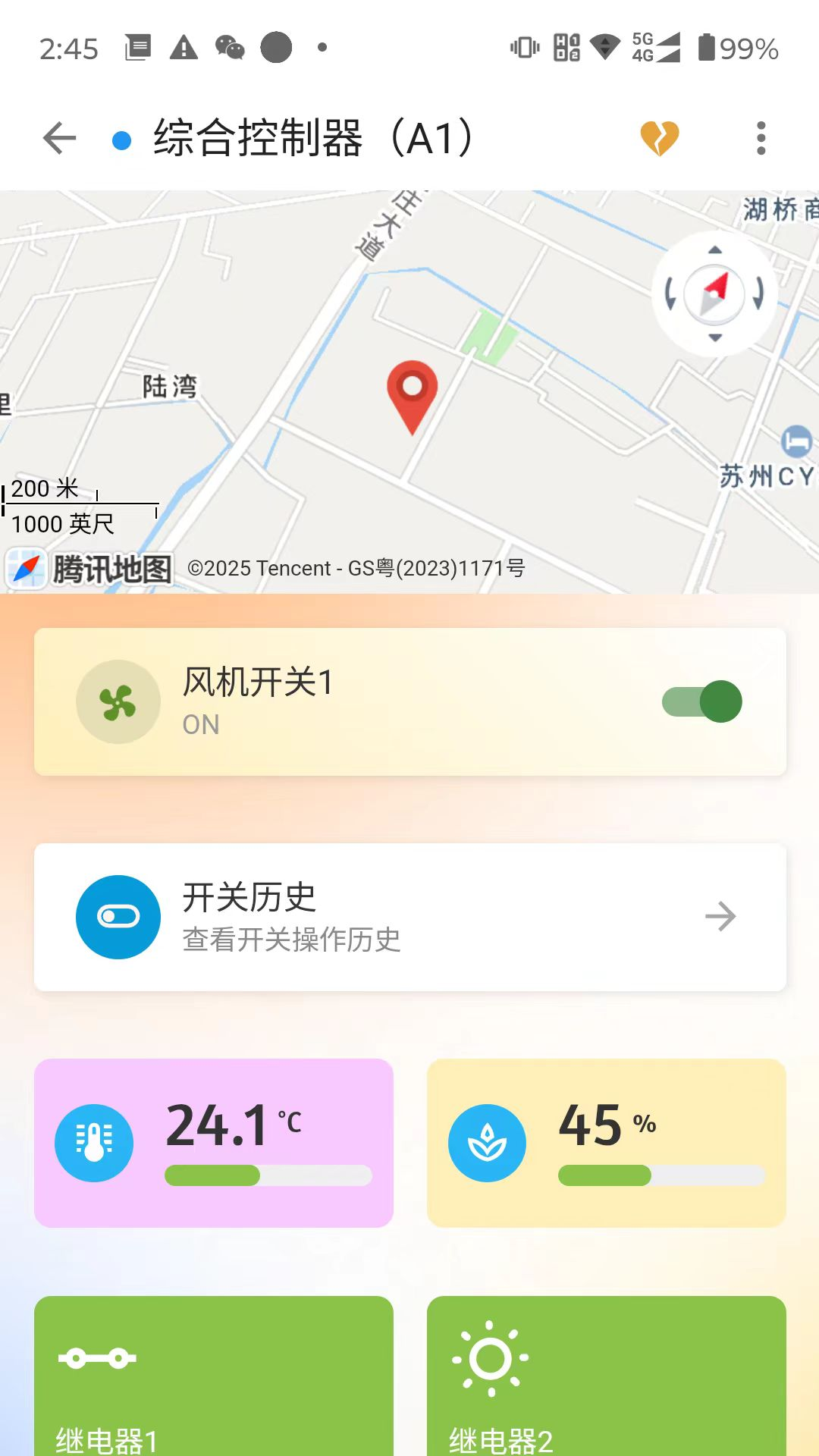Open 开关历史 via the blue switch icon
This screenshot has height=1456, width=819.
(x=118, y=916)
